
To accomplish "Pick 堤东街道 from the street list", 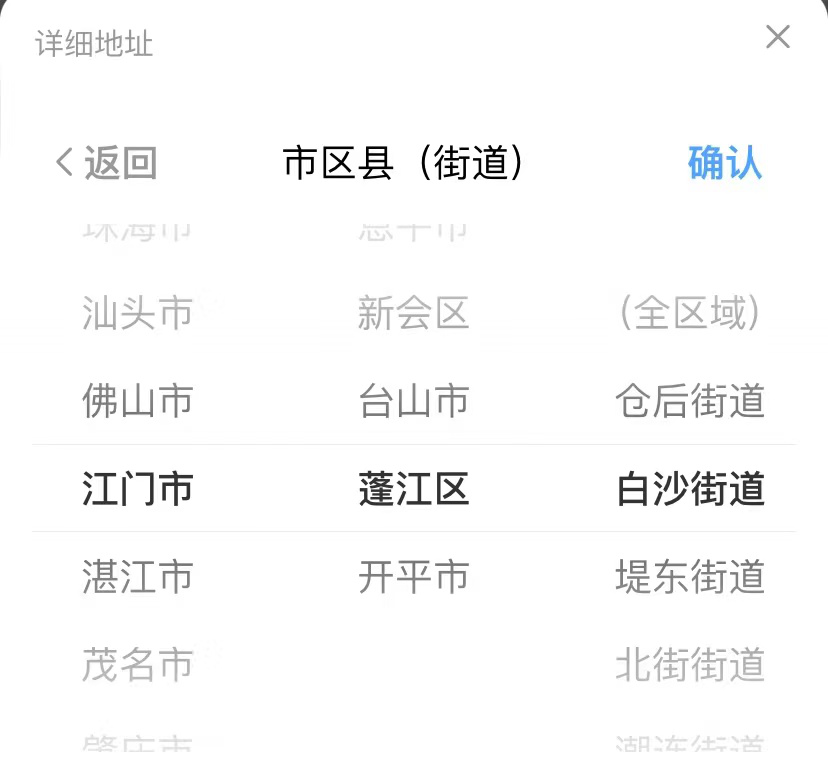I will click(690, 577).
